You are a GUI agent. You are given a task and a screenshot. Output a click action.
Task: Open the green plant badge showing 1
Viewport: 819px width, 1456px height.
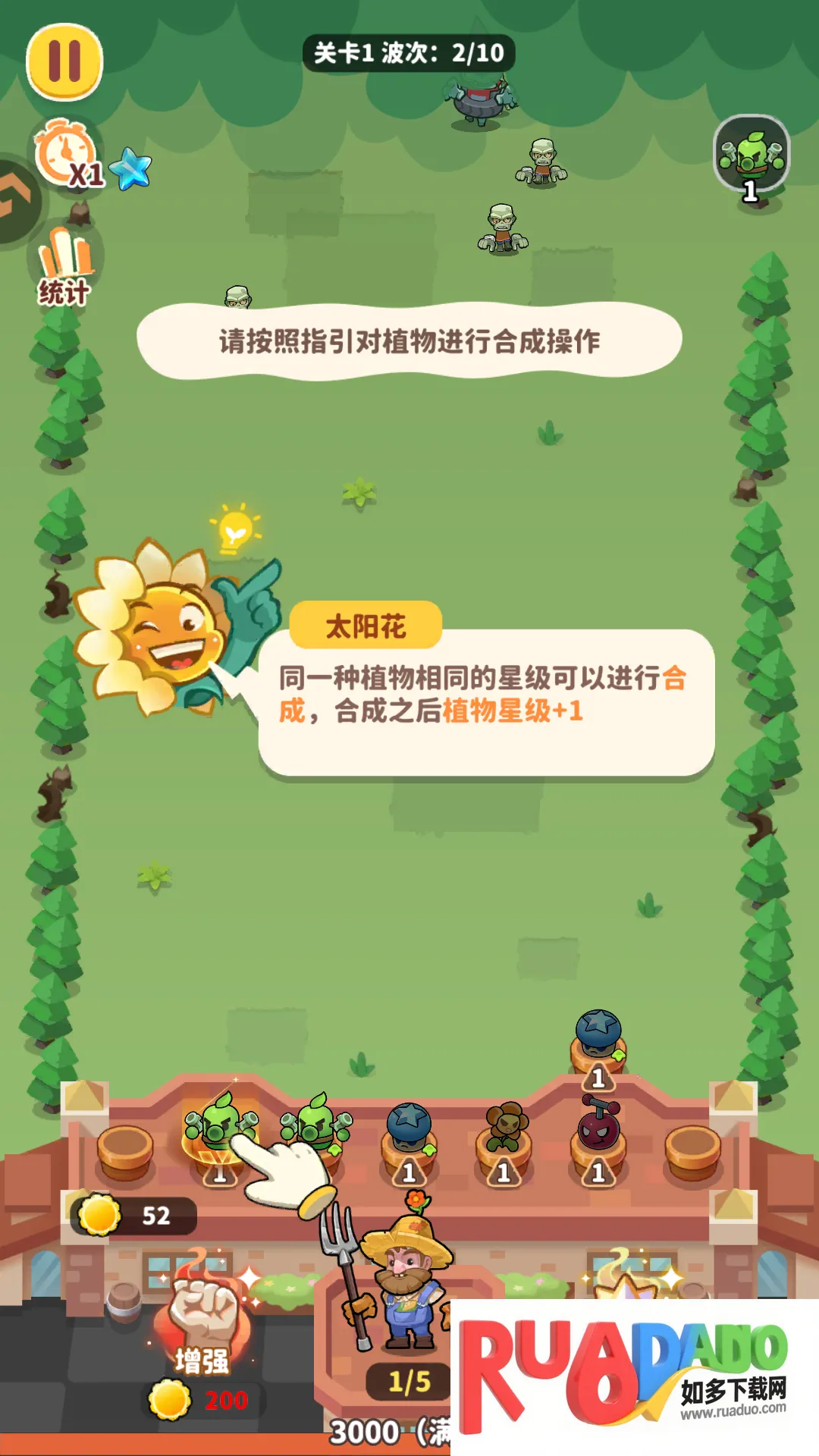(752, 155)
